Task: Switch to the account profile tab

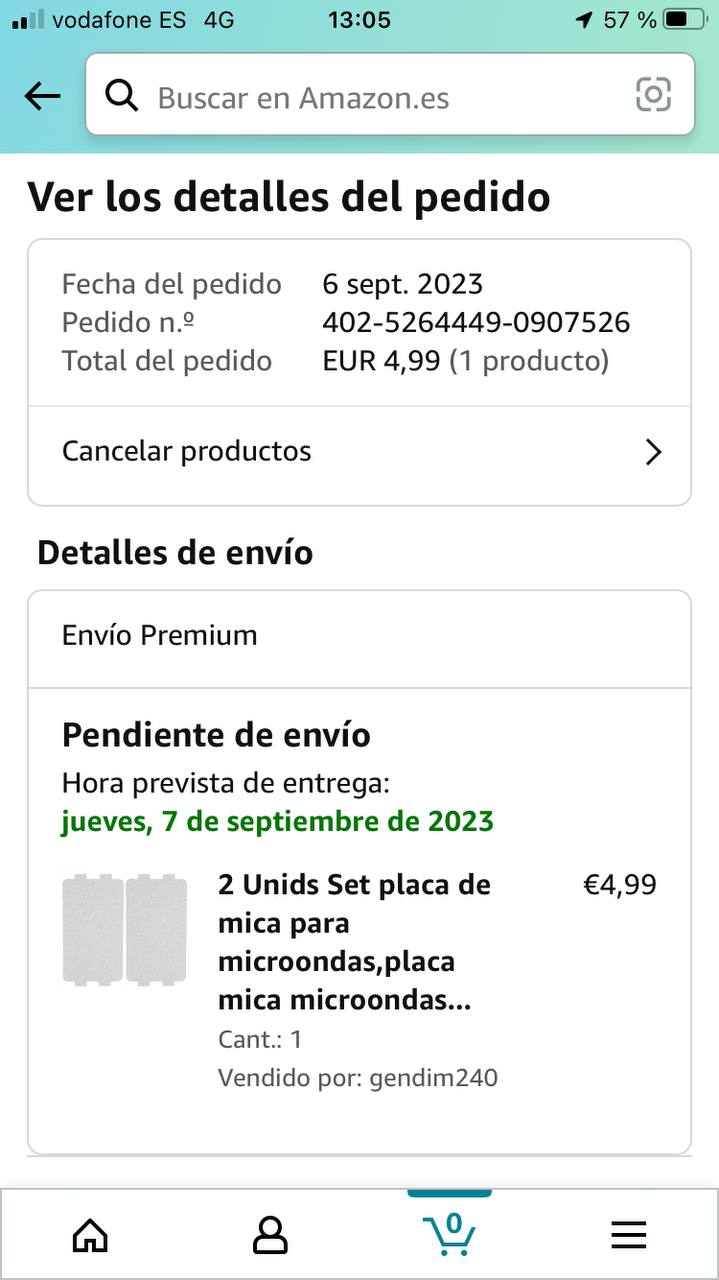Action: point(270,1236)
